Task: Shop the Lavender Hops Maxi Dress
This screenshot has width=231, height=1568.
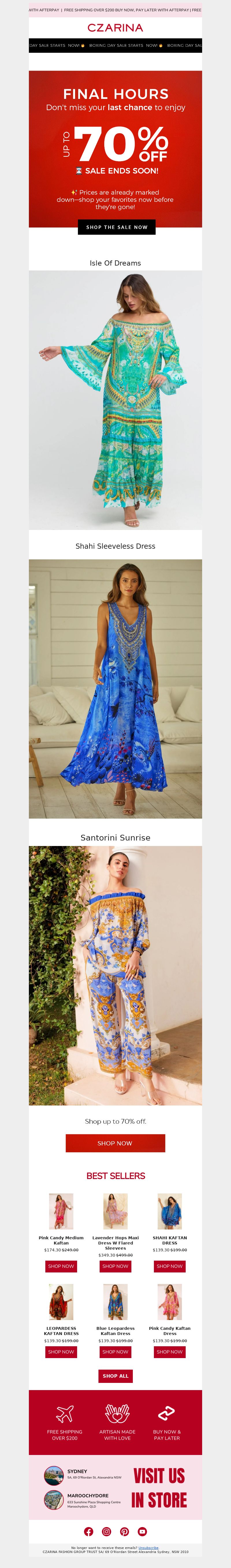Action: pos(115,1266)
